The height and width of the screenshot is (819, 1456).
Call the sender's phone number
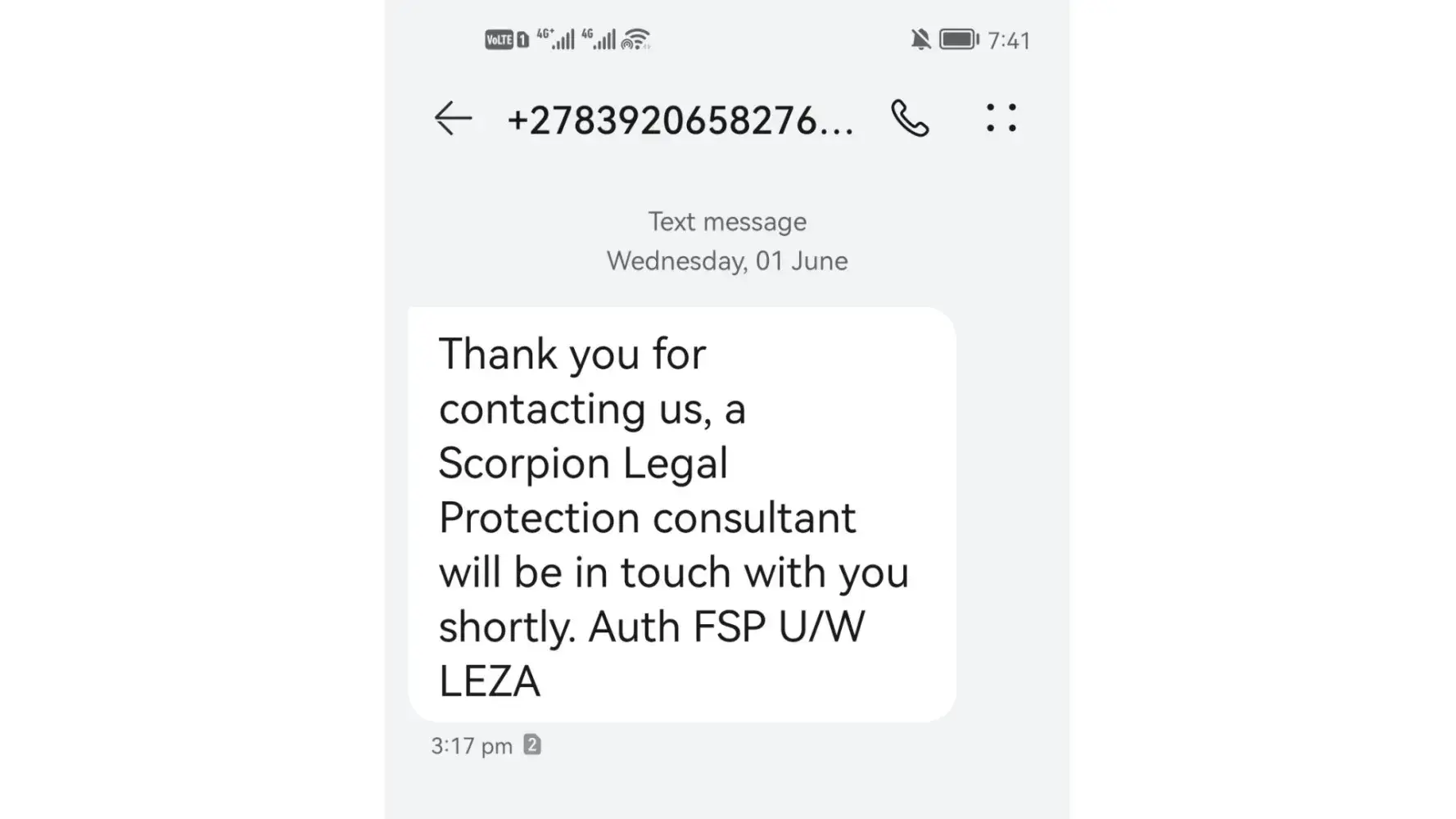pos(910,119)
